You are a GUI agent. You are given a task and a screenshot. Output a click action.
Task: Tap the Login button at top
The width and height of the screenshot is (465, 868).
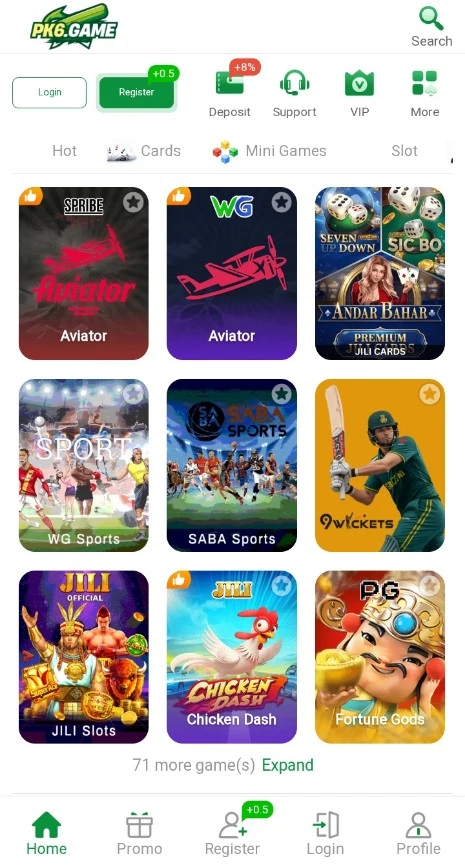coord(49,92)
